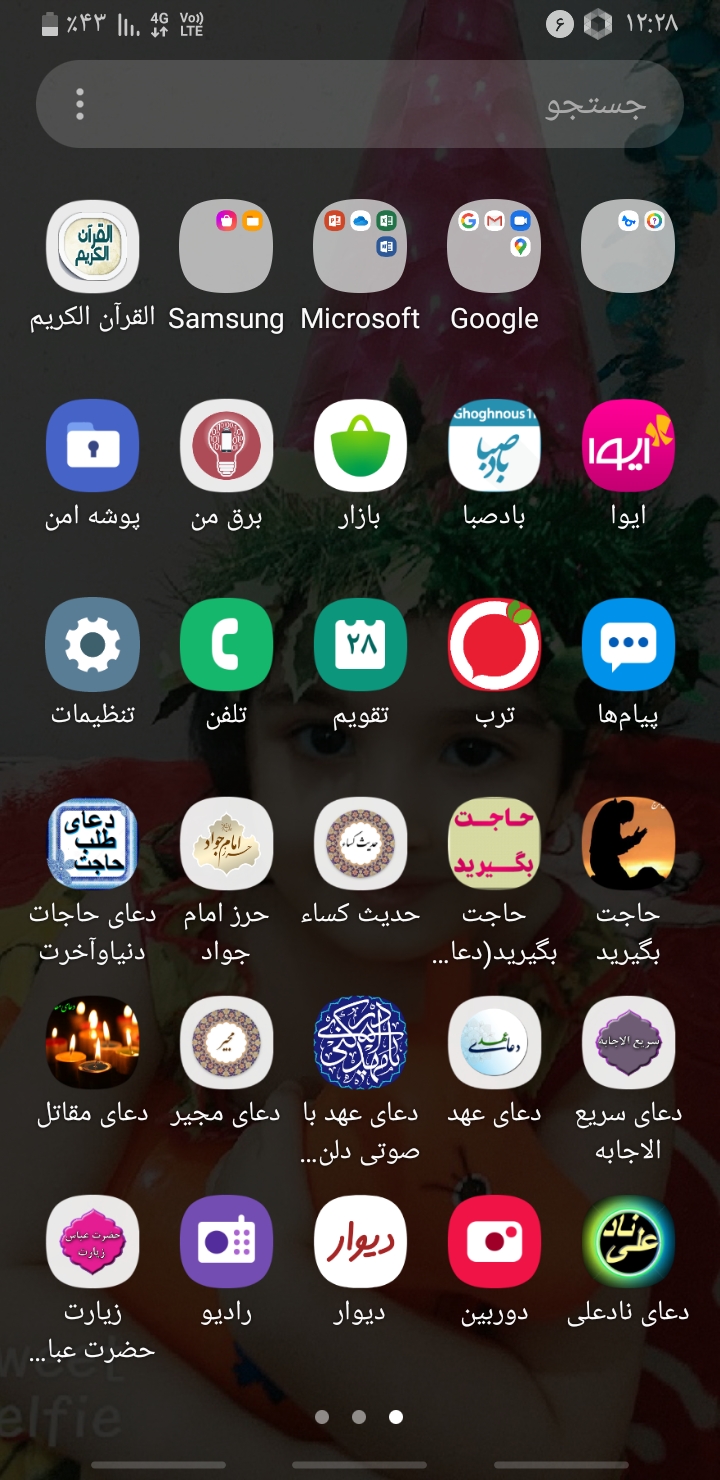The image size is (720, 1480).
Task: Open the رادیو radio app
Action: [x=226, y=1242]
